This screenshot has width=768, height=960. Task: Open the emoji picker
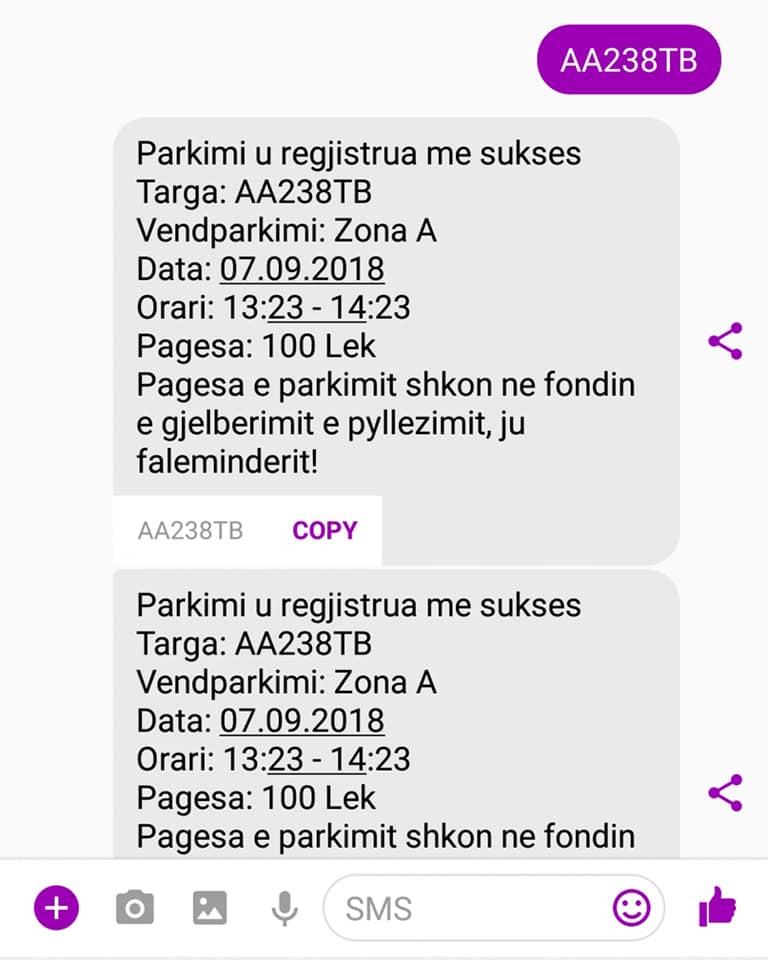coord(631,908)
